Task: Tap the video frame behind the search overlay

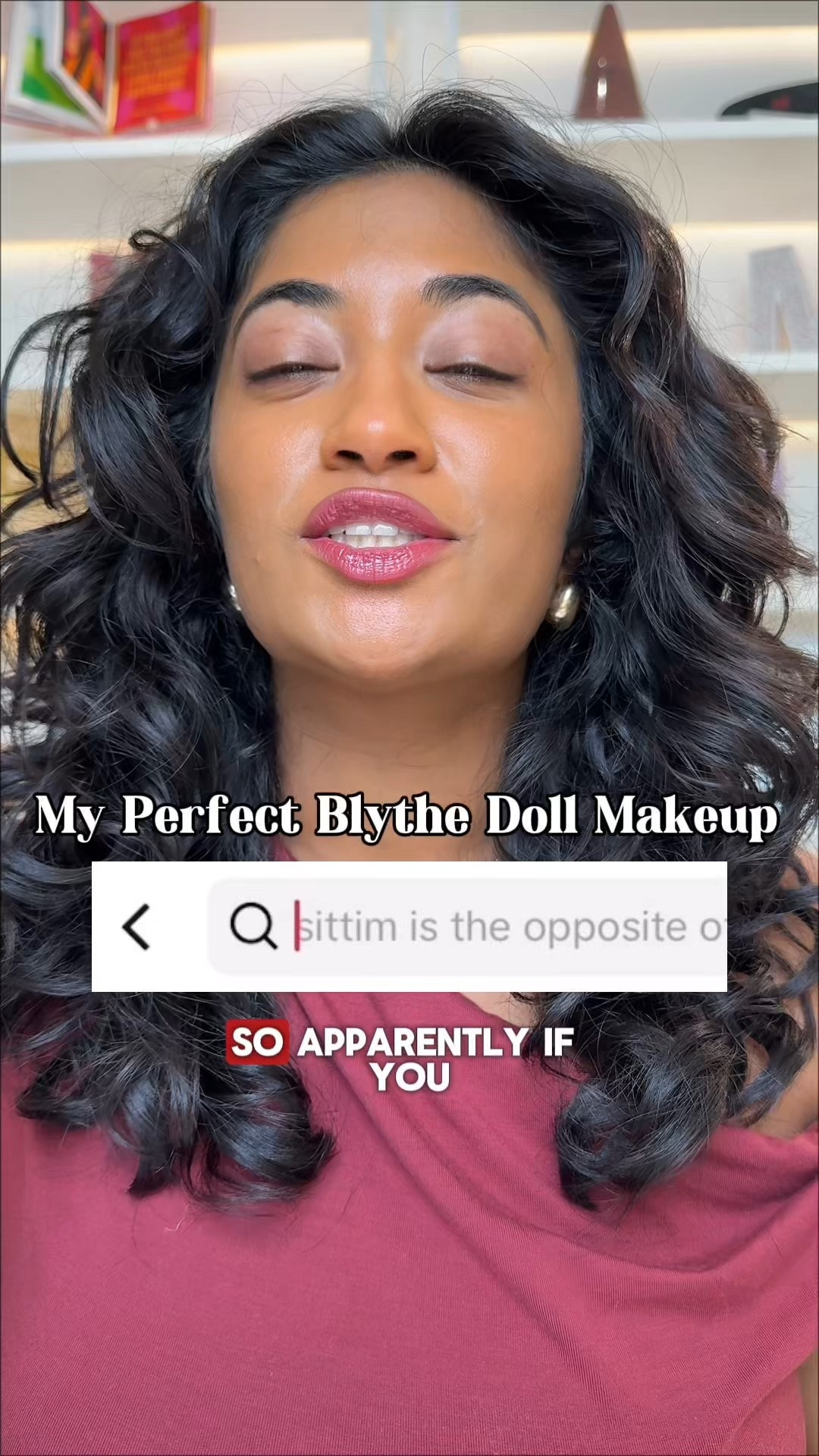Action: pyautogui.click(x=409, y=455)
